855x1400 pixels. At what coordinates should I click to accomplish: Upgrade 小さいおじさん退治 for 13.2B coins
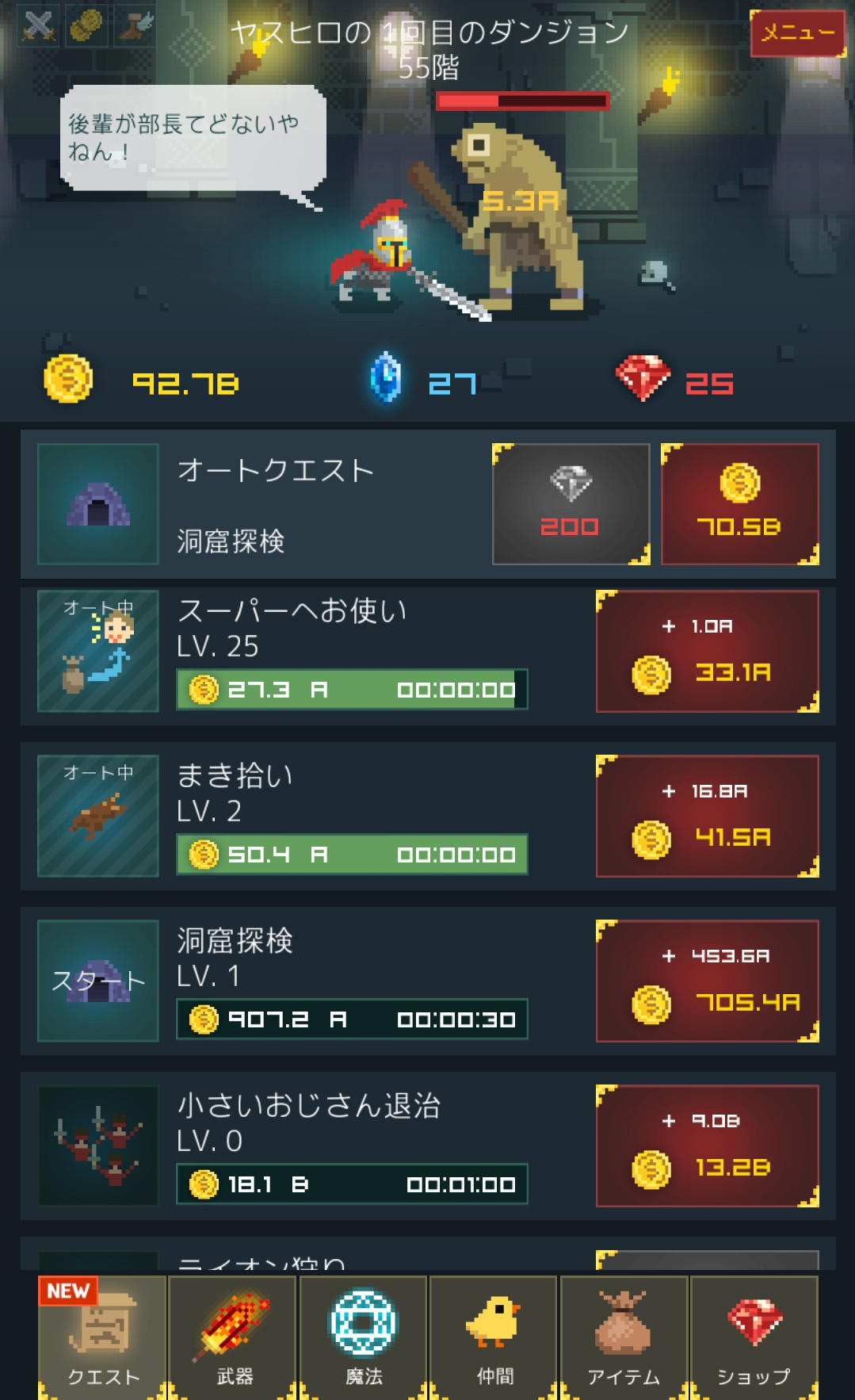707,1146
